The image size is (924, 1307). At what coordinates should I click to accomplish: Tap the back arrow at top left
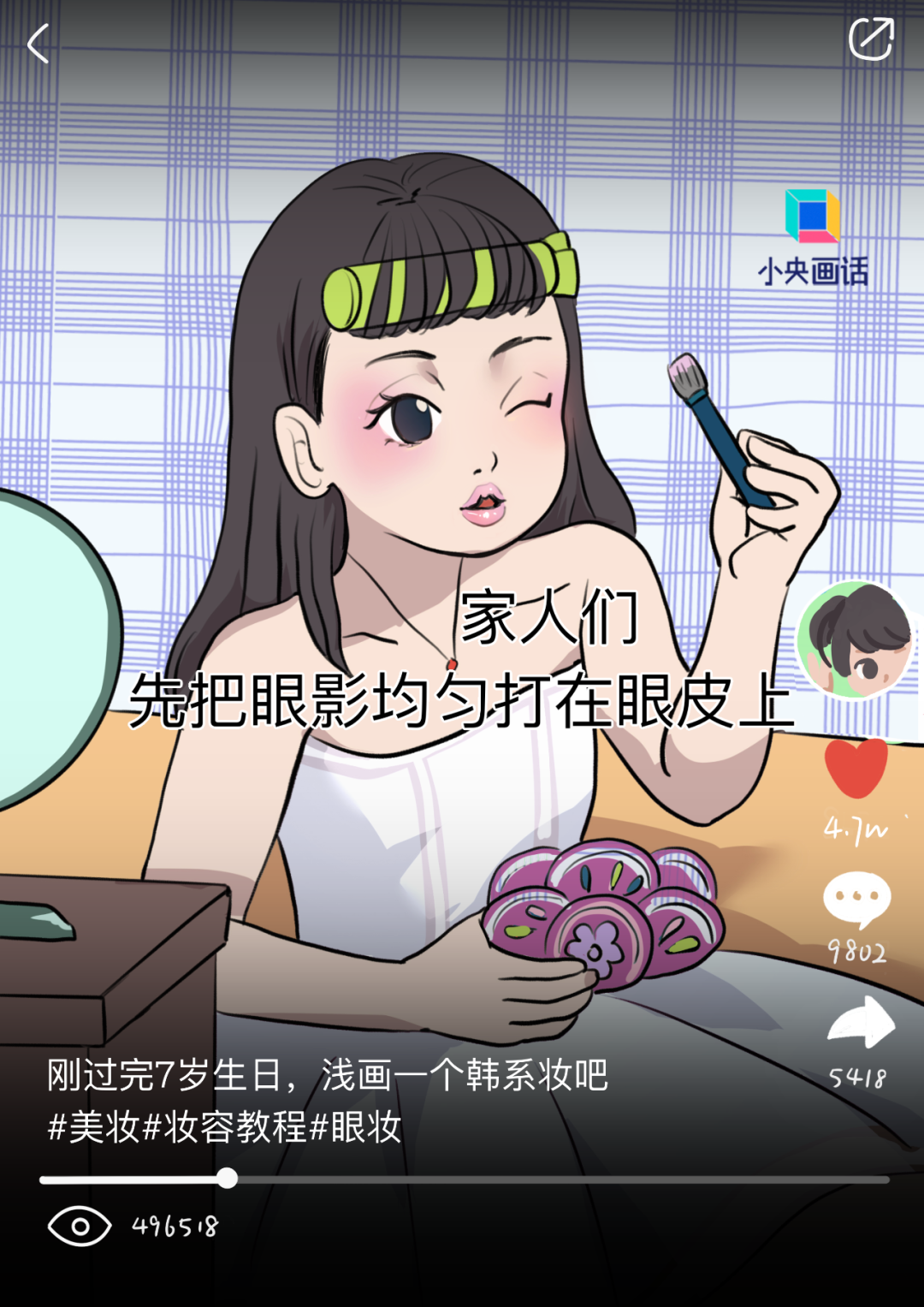click(x=38, y=42)
